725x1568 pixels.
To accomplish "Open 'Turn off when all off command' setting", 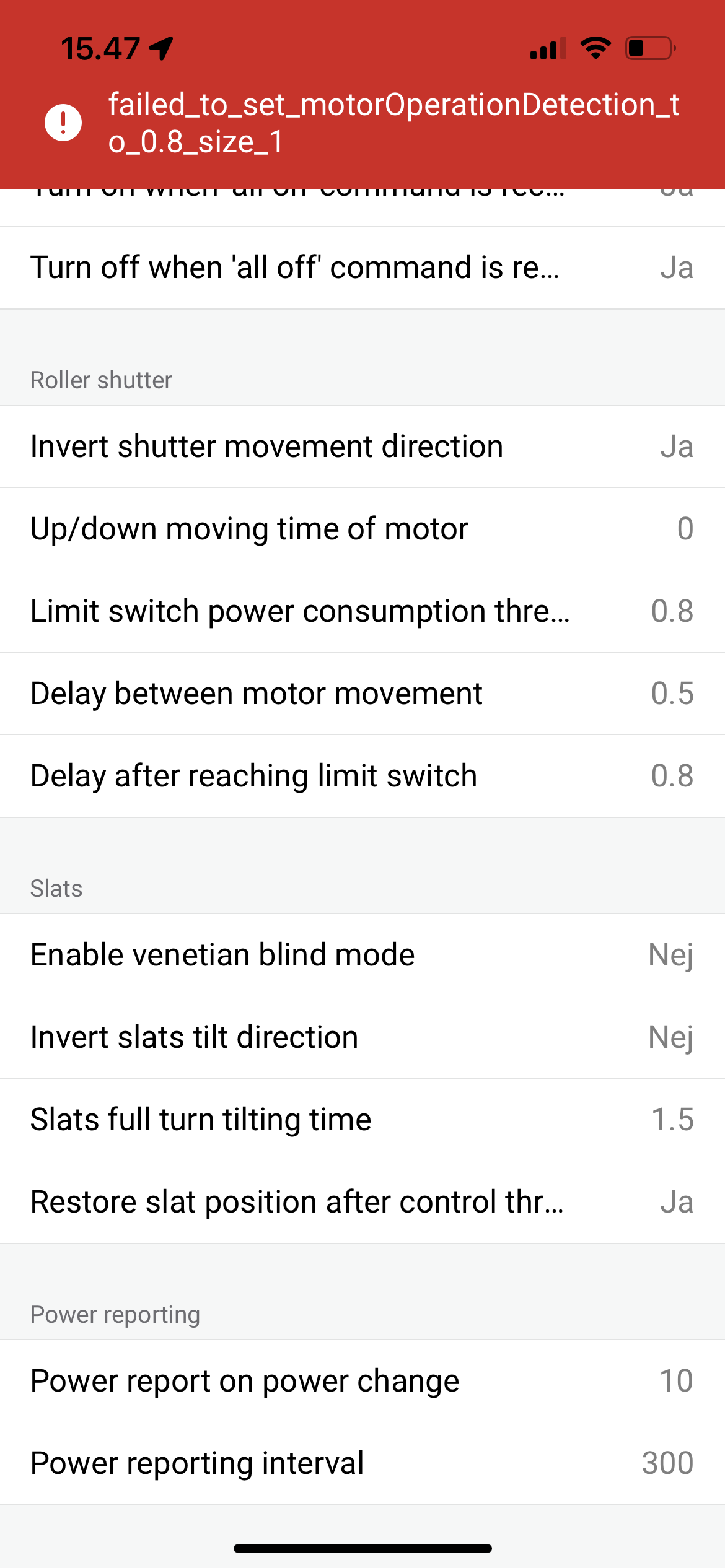I will coord(362,268).
